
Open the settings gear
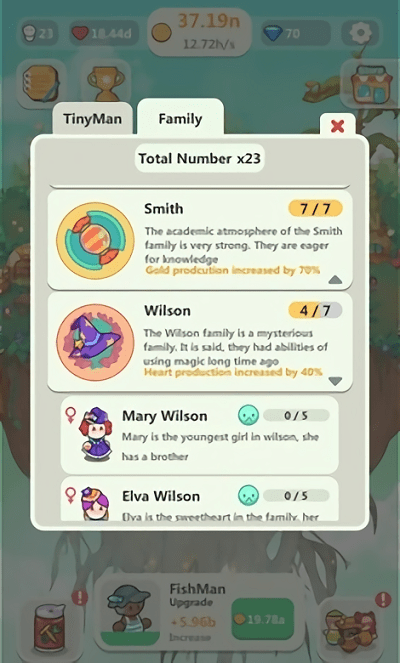tap(361, 33)
